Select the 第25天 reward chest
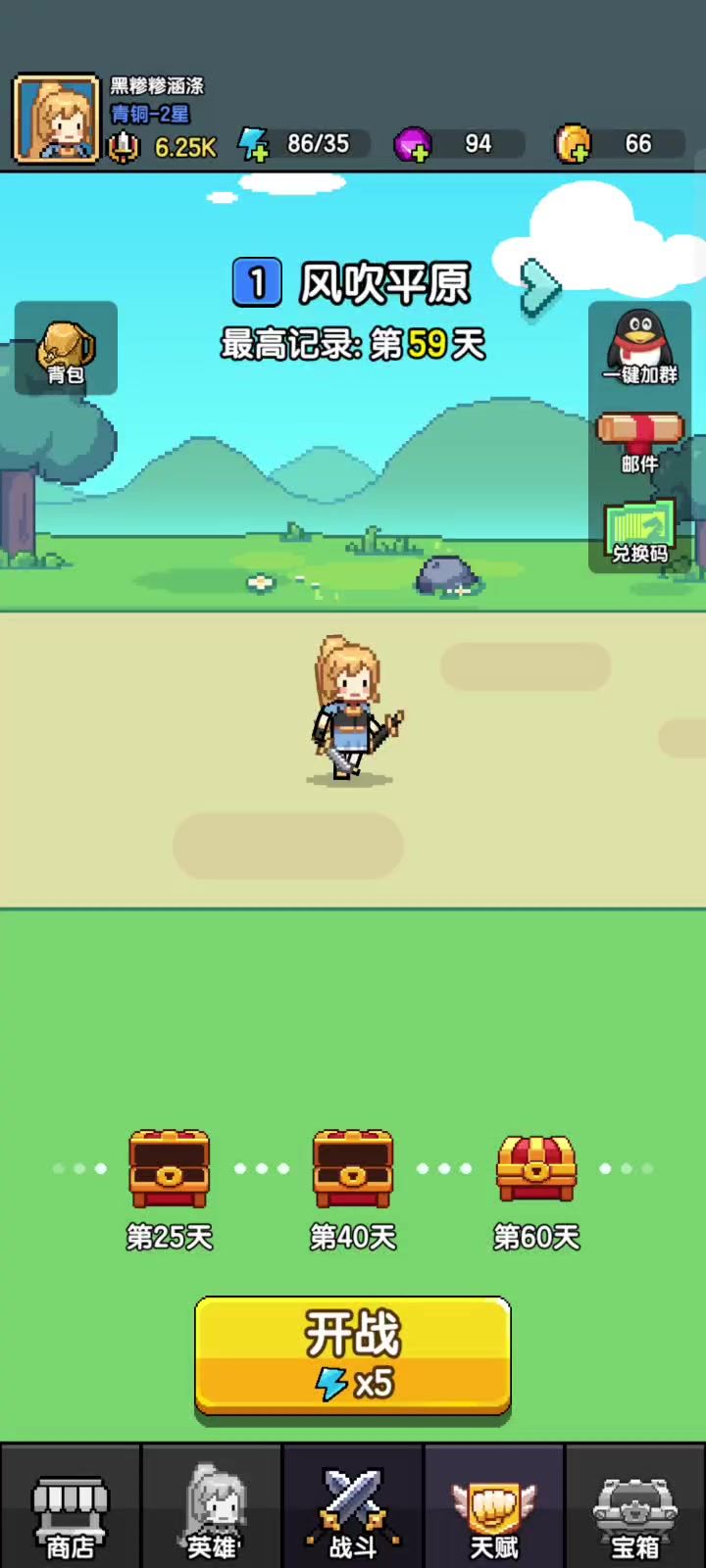The width and height of the screenshot is (706, 1568). pyautogui.click(x=169, y=1169)
